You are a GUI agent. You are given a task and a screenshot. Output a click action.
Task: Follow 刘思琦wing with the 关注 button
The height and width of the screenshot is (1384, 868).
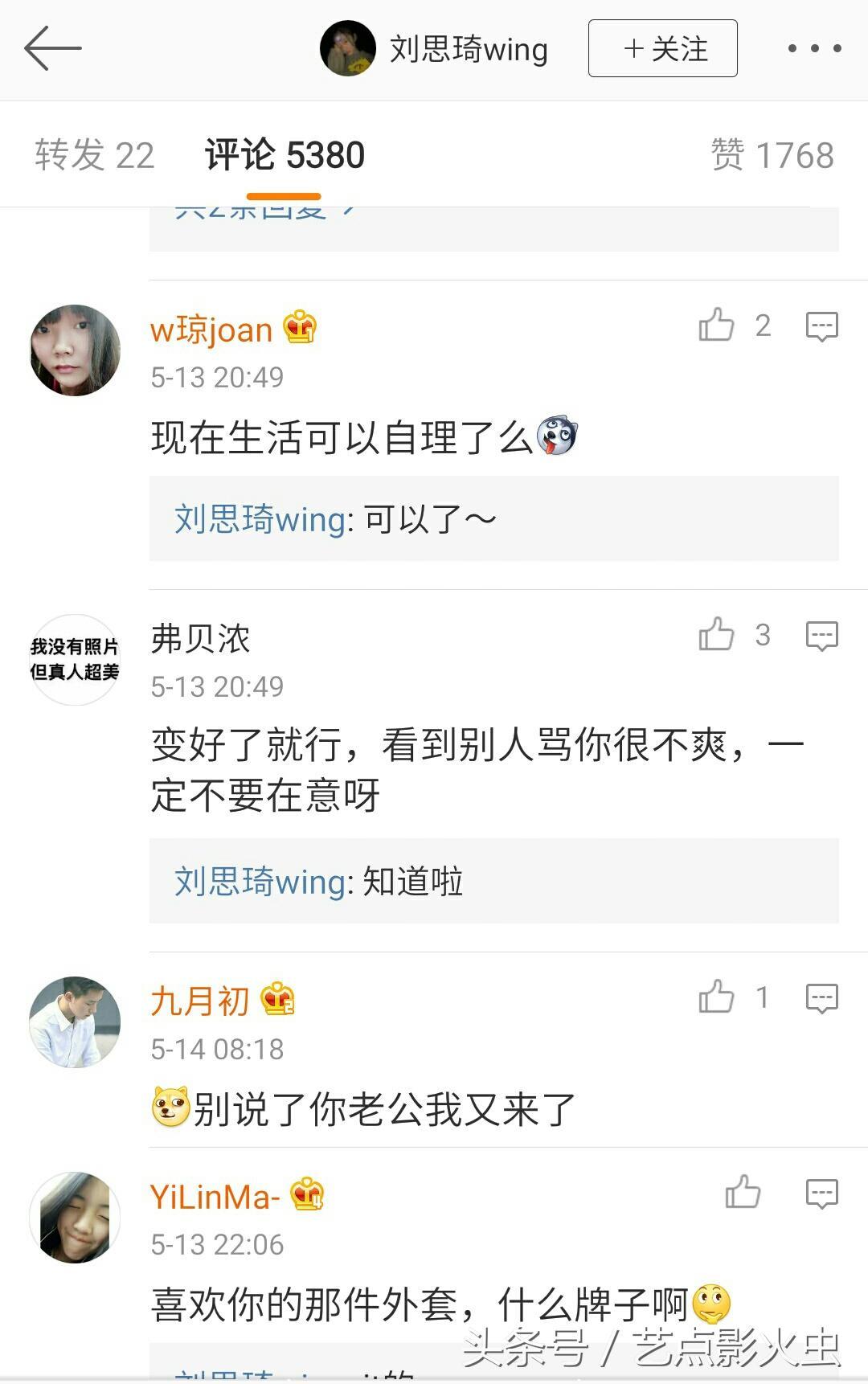tap(662, 49)
